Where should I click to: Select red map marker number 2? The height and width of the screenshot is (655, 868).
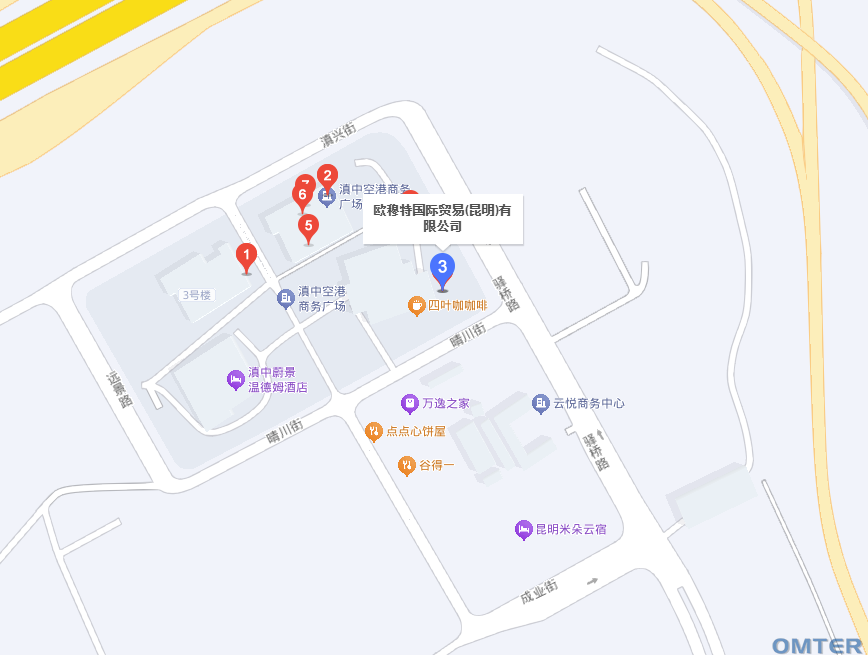tap(326, 176)
